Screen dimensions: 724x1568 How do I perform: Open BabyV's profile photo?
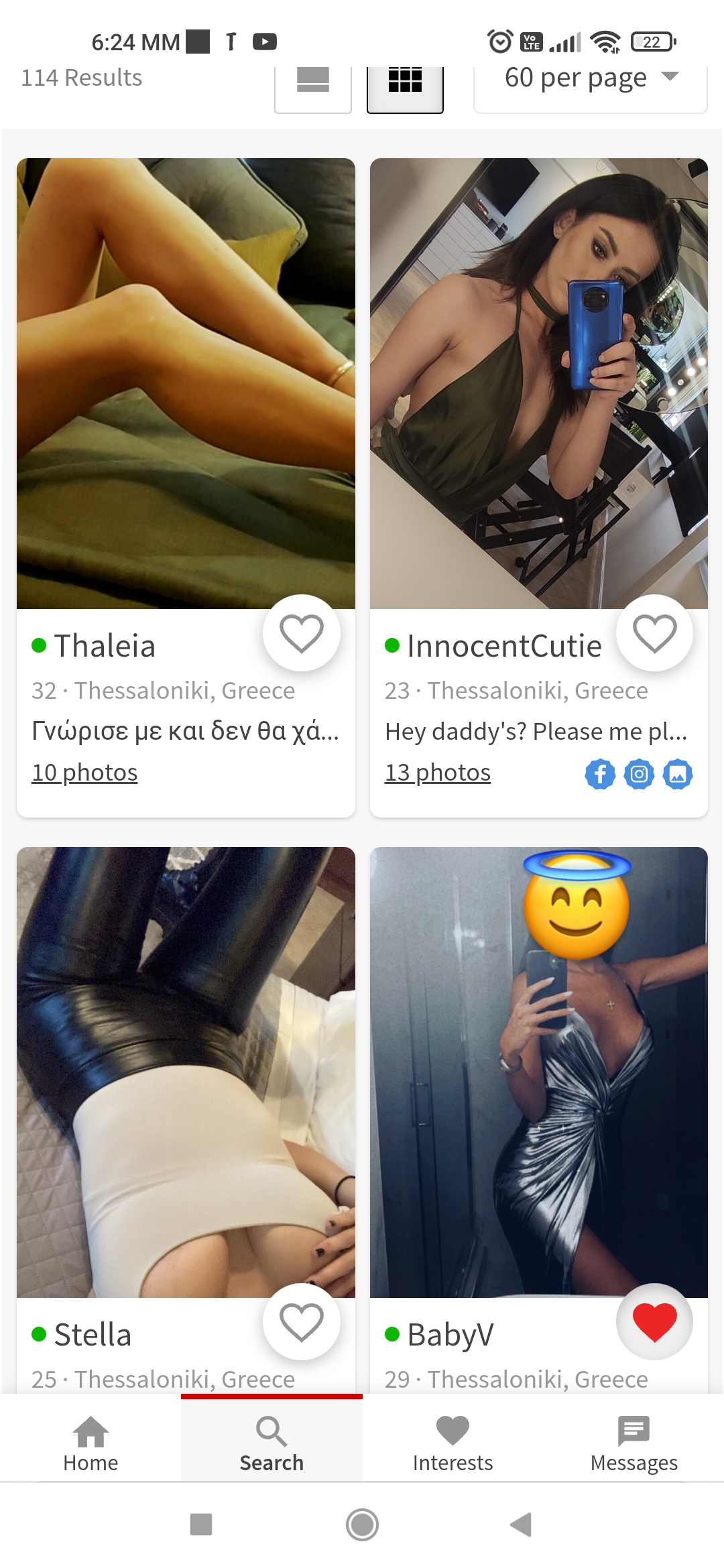coord(538,1072)
